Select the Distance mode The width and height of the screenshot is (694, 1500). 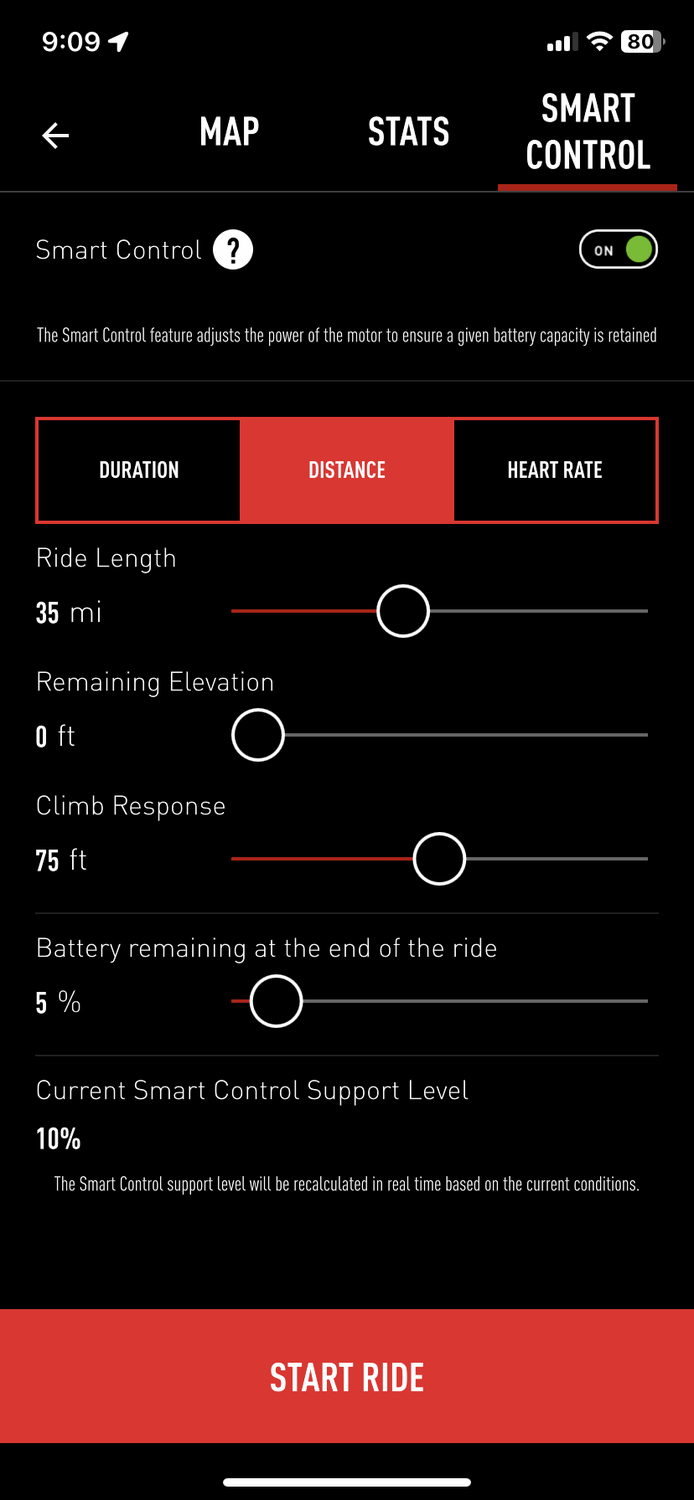(347, 470)
